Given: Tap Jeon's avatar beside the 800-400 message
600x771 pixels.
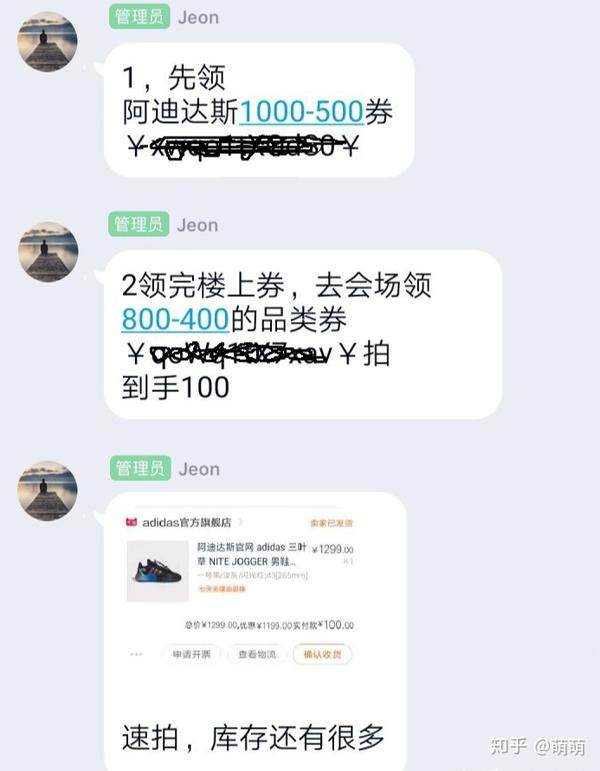Looking at the screenshot, I should 48,251.
